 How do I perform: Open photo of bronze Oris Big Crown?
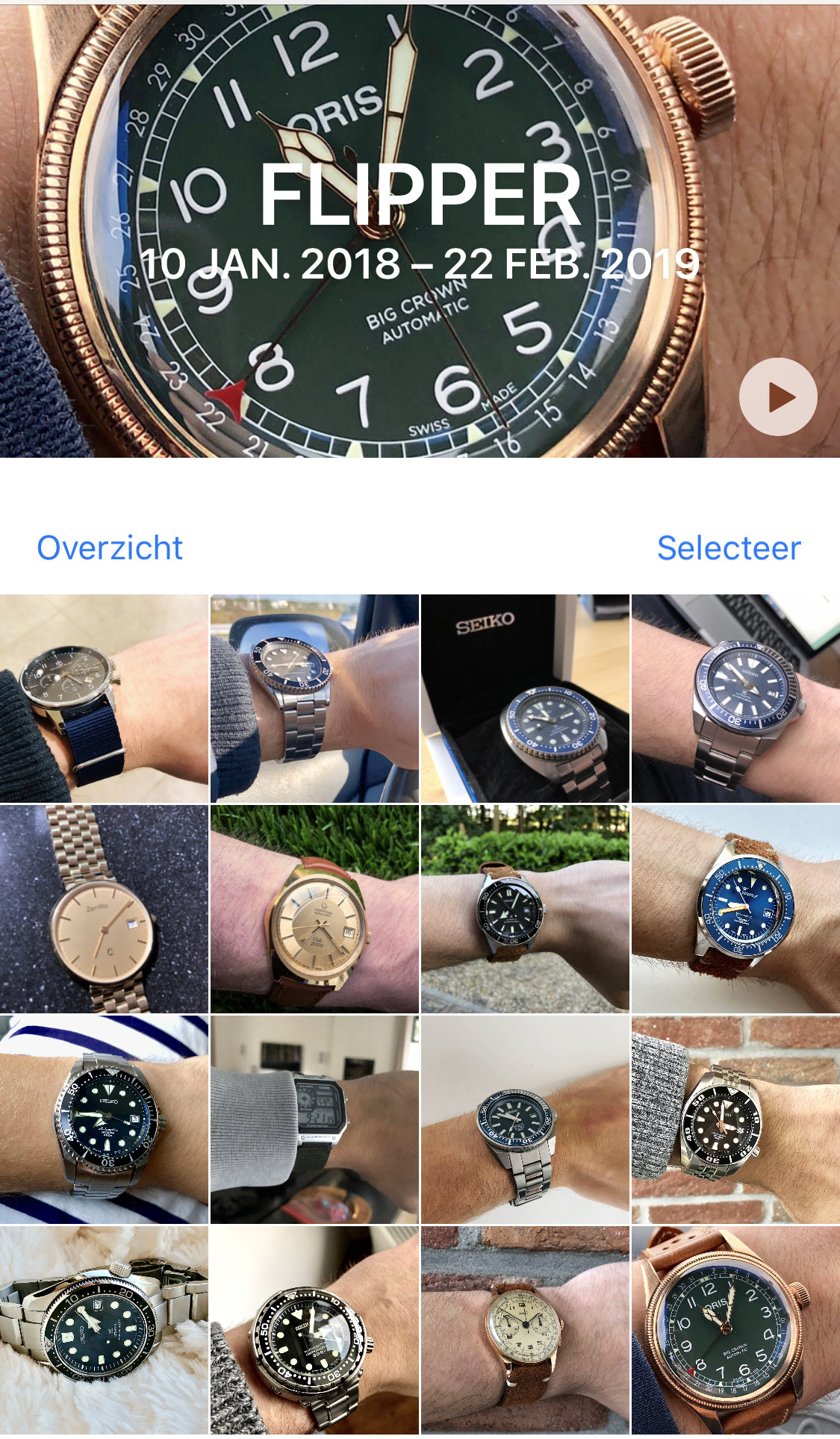pyautogui.click(x=735, y=1330)
